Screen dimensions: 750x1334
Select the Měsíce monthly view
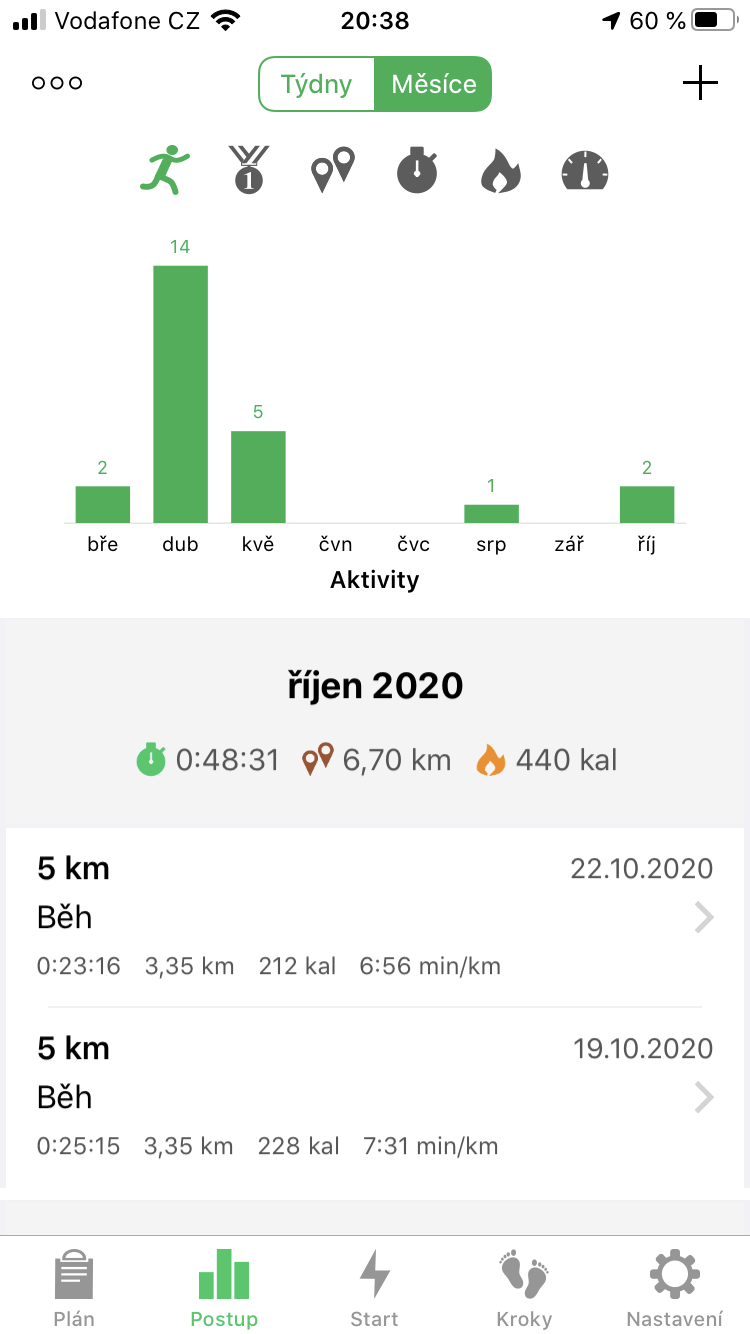(x=433, y=84)
